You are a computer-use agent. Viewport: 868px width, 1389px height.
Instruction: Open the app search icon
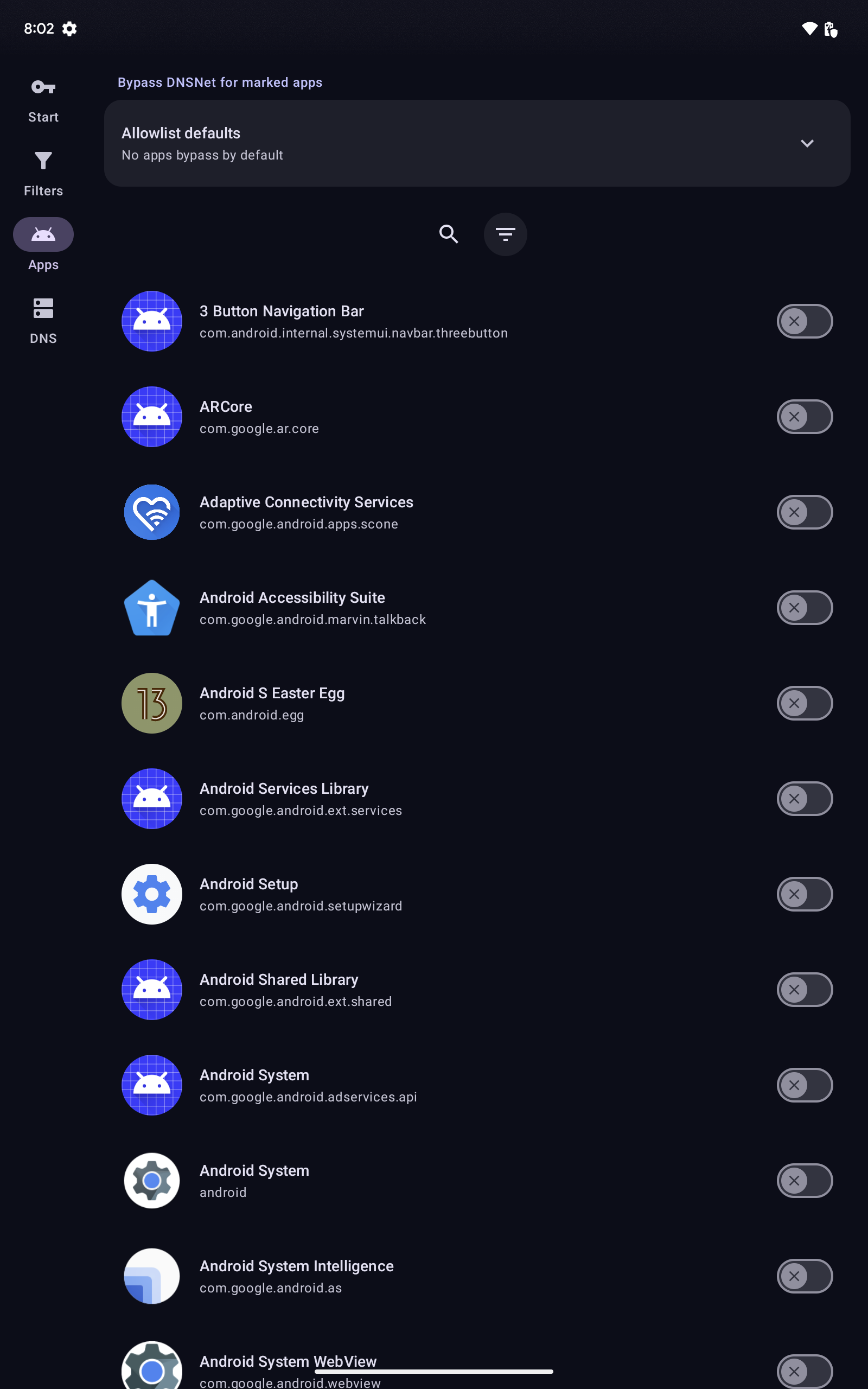448,234
